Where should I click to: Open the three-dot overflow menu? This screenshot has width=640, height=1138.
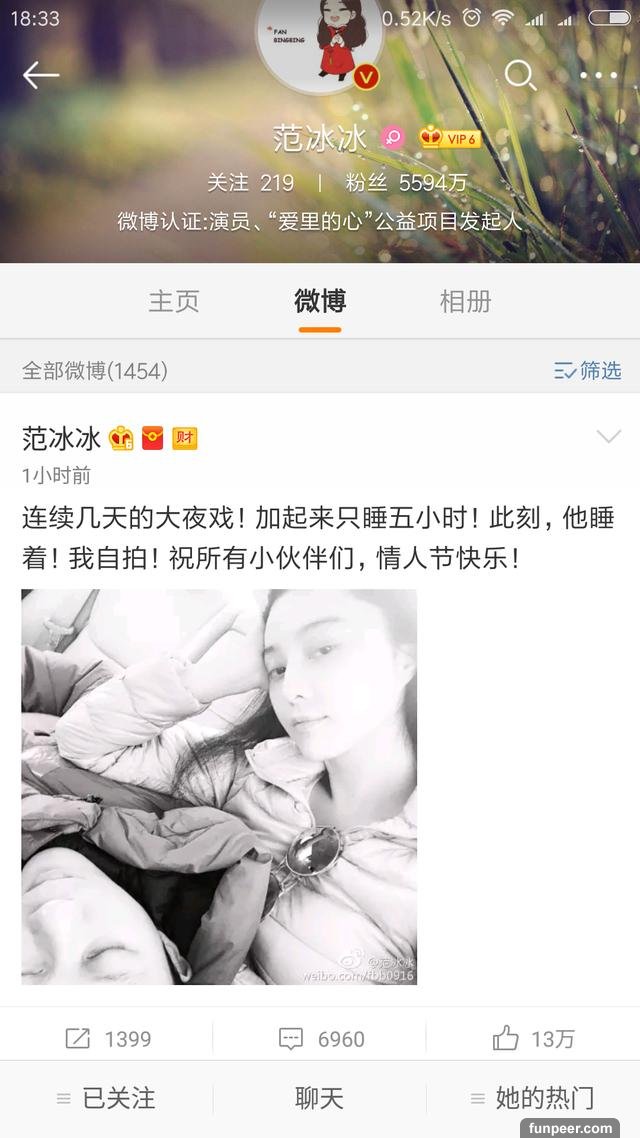[598, 75]
